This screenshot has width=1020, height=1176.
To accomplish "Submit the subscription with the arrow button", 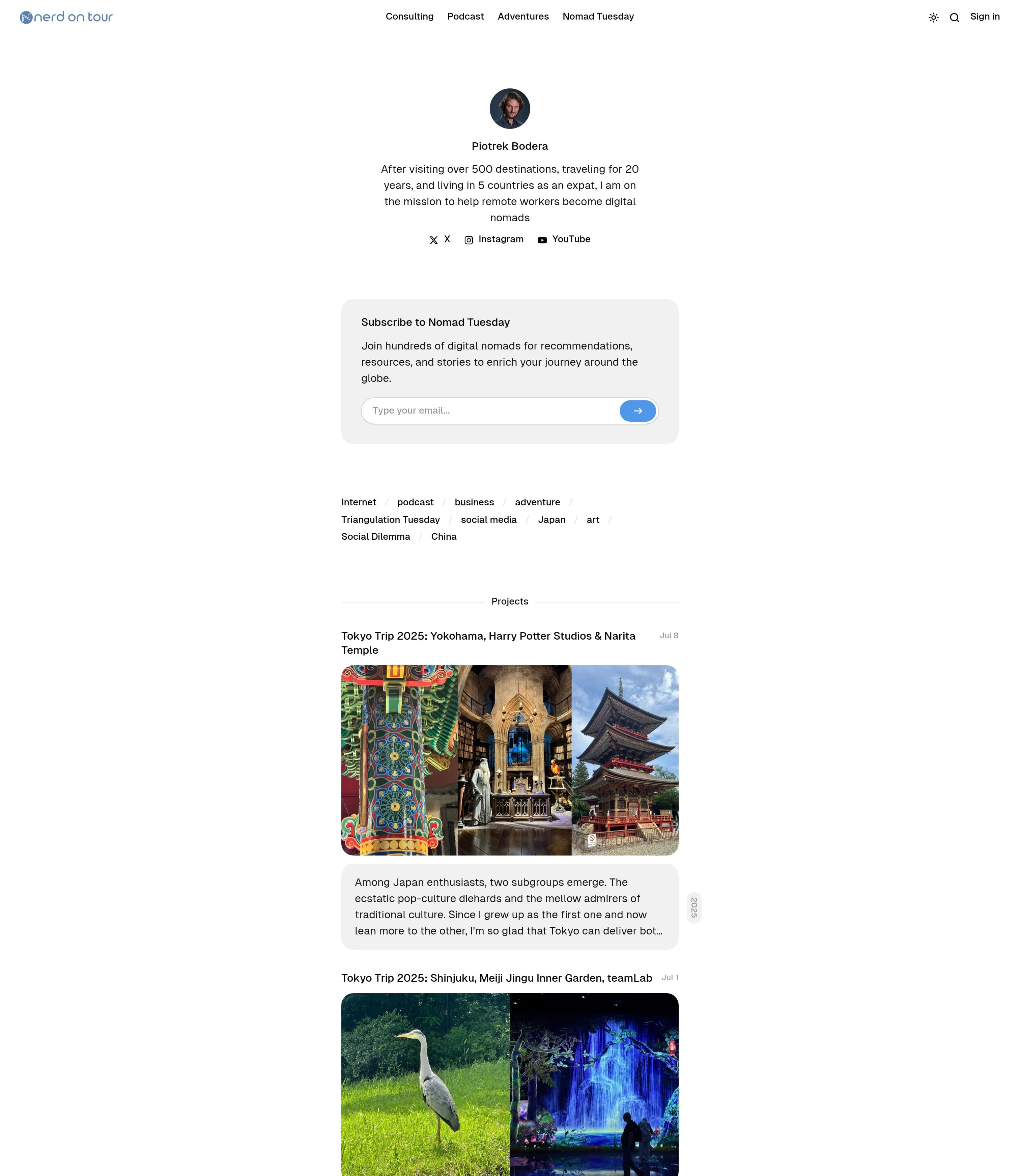I will (637, 411).
